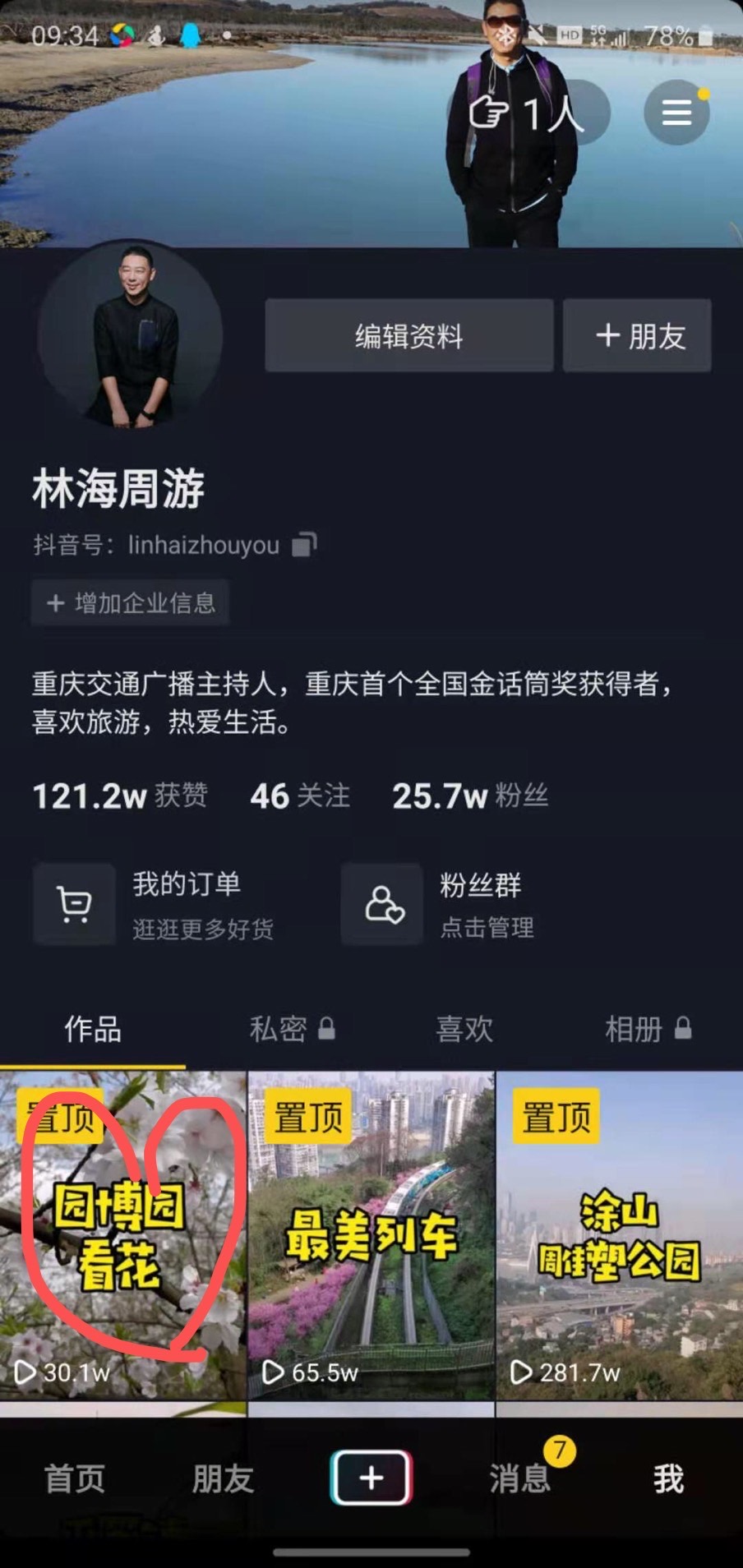The width and height of the screenshot is (743, 1568).
Task: Go to the 首页 tab
Action: pos(75,1478)
